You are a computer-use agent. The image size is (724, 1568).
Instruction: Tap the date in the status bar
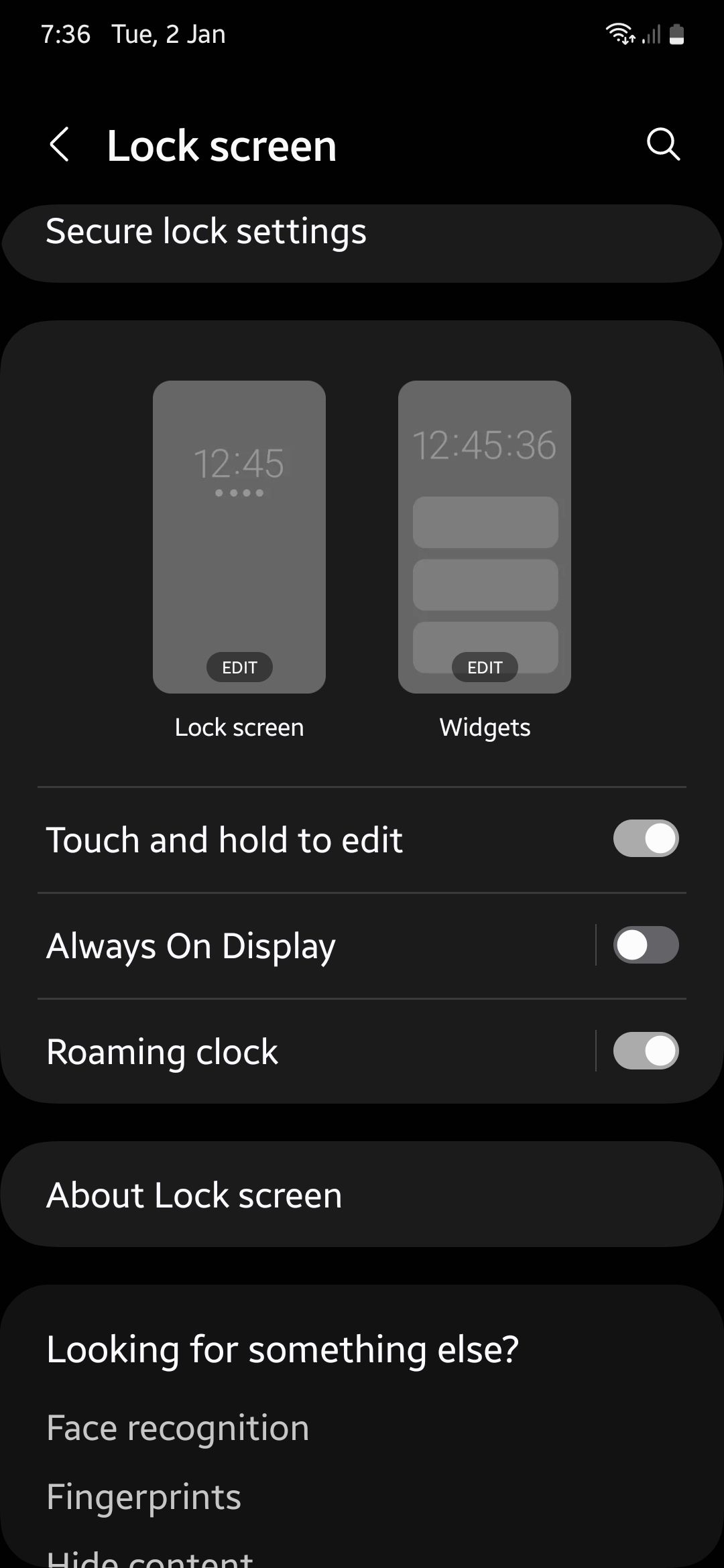pyautogui.click(x=168, y=34)
